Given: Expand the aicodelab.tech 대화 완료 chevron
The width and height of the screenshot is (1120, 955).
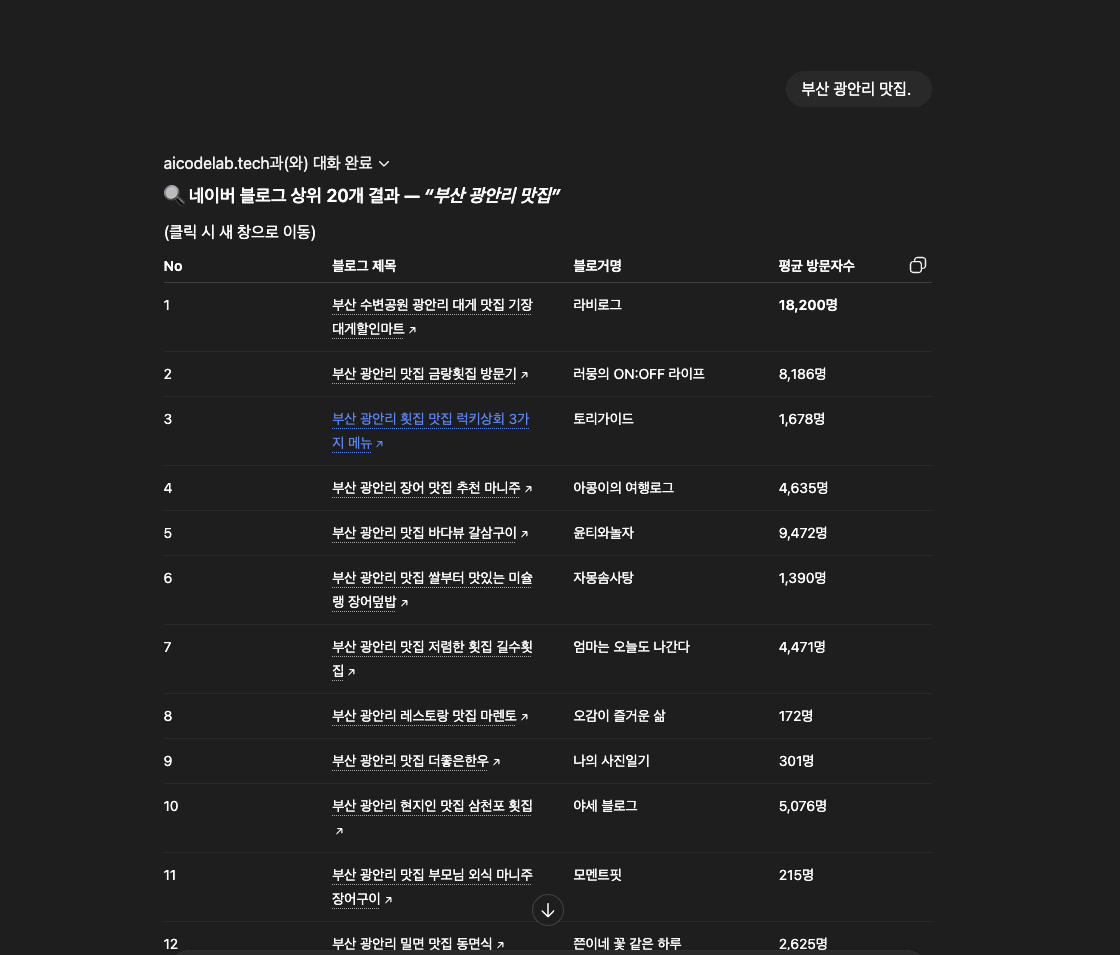Looking at the screenshot, I should [384, 164].
